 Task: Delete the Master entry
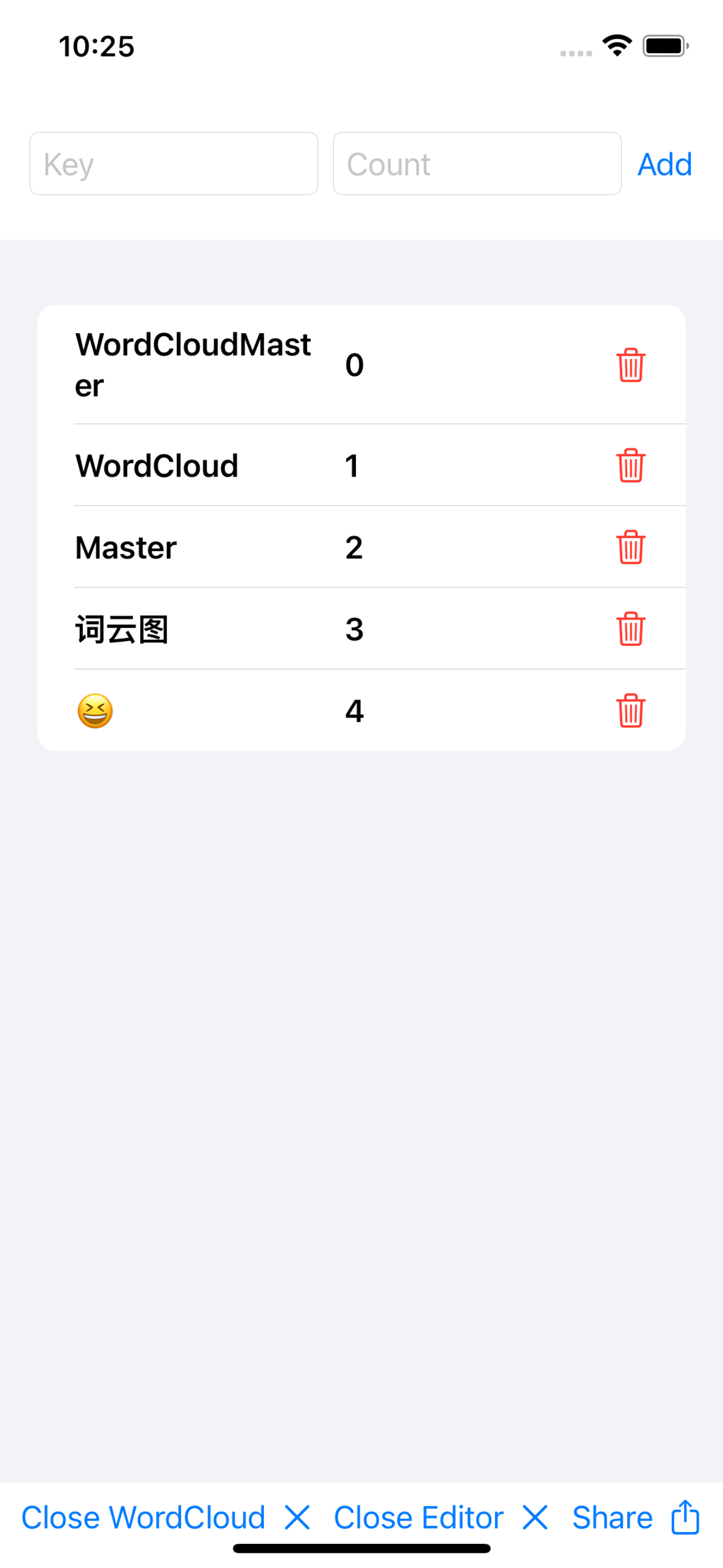[631, 547]
